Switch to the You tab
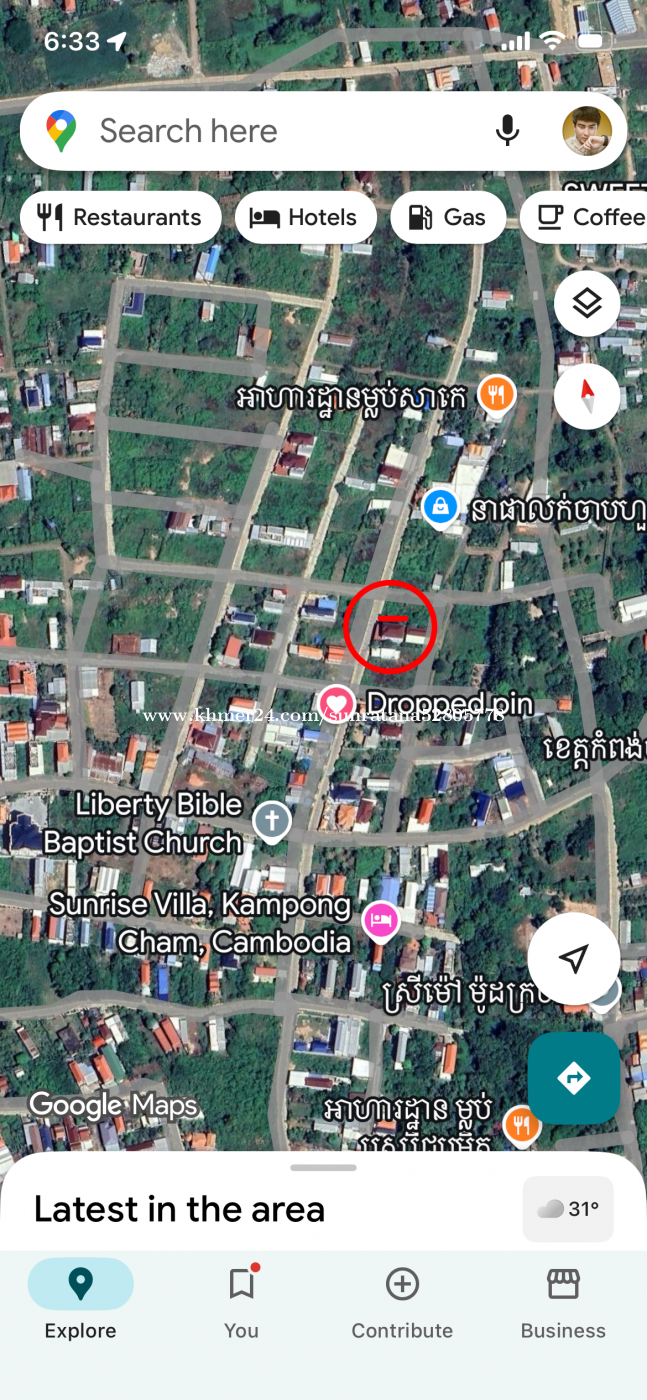Screen dimensions: 647x1400 click(x=241, y=1300)
